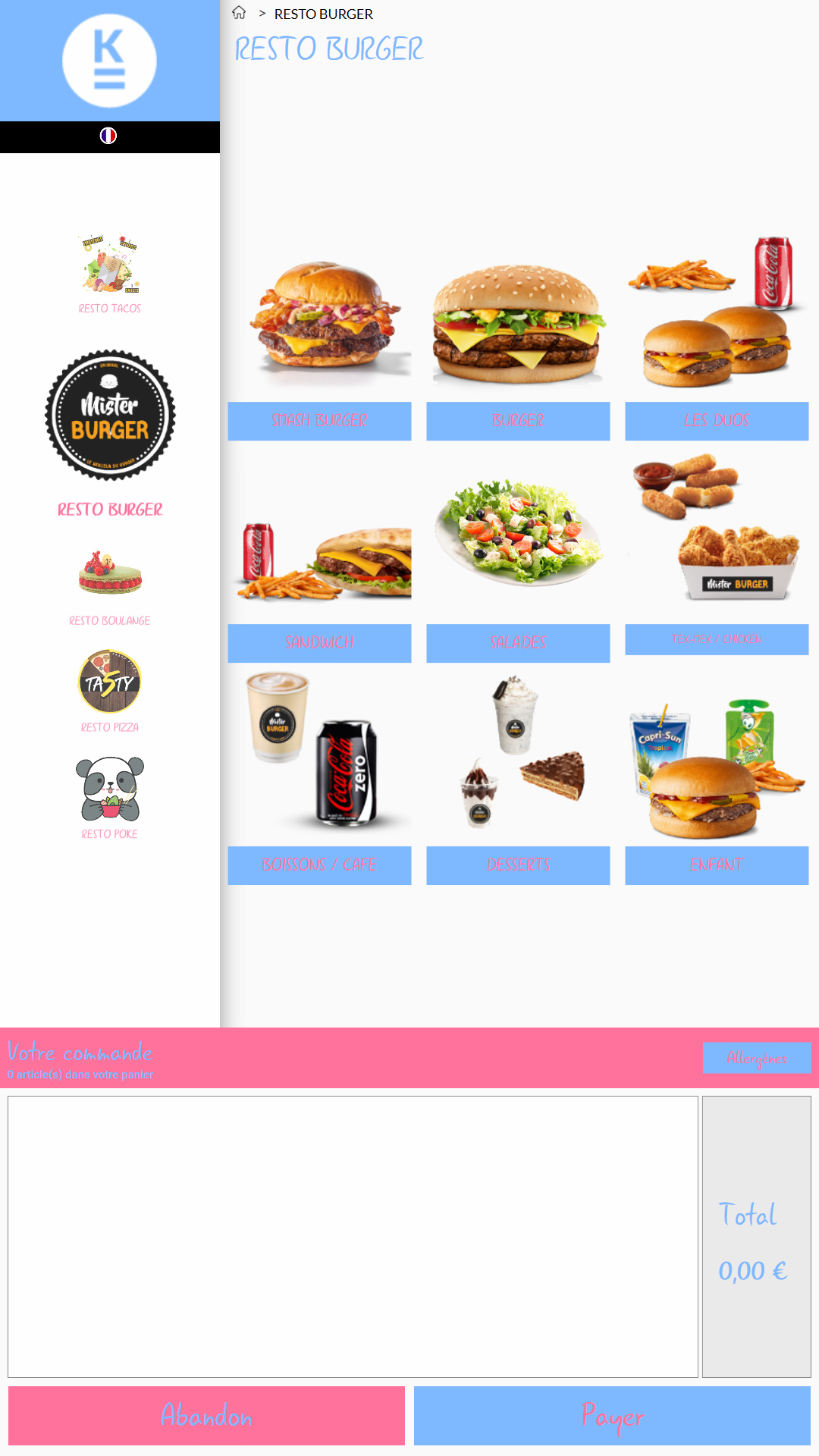819x1456 pixels.
Task: Switch to Resto Tacos restaurant
Action: [x=110, y=274]
